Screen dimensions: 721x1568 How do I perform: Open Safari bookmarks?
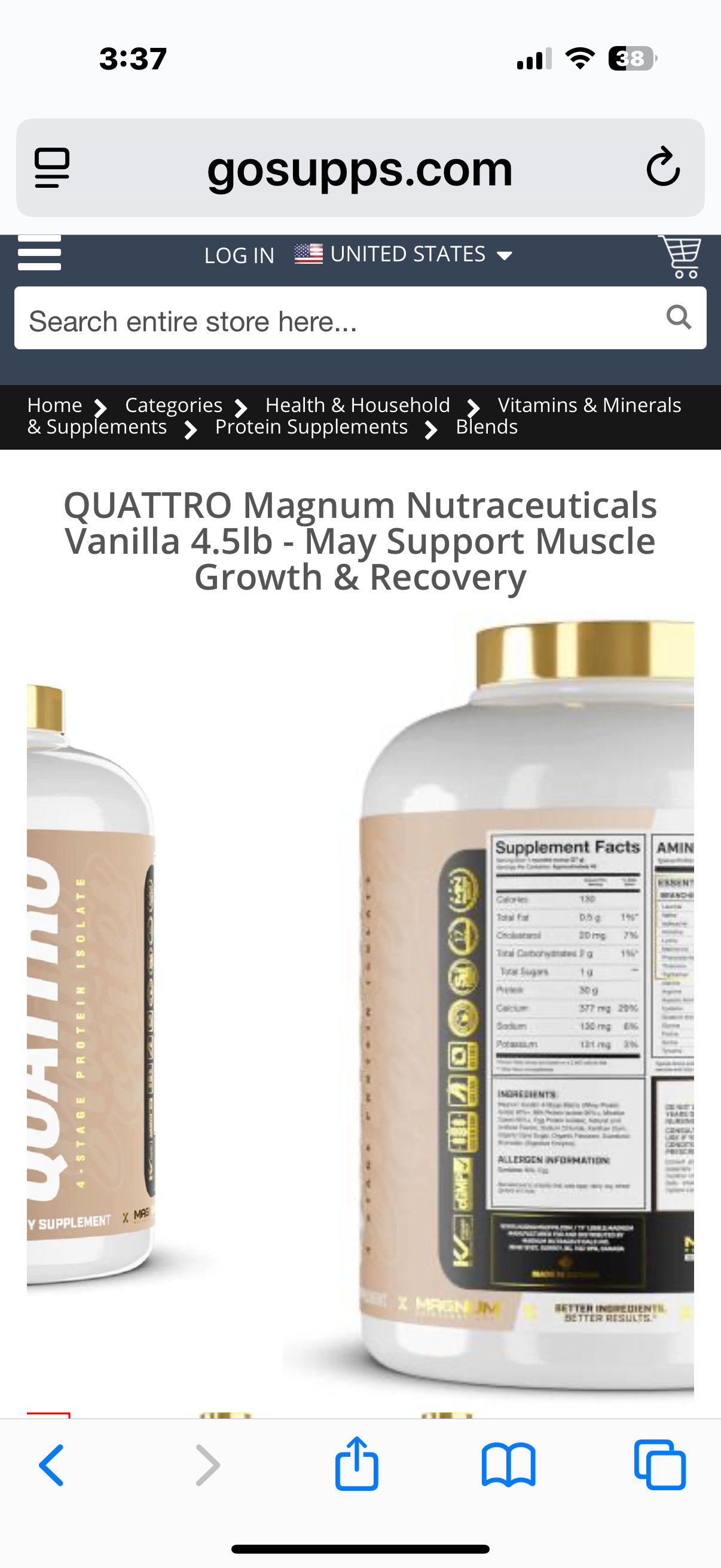tap(508, 1465)
